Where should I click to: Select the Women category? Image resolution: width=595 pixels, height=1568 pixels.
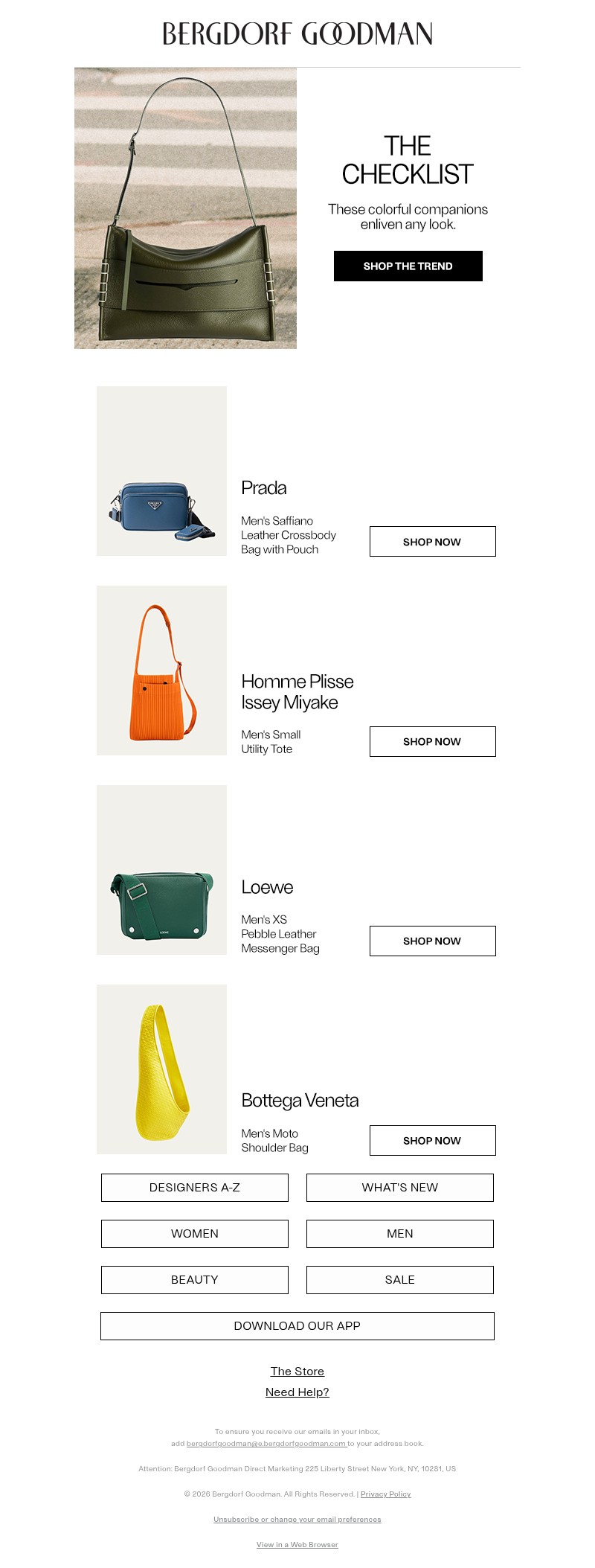tap(195, 1233)
